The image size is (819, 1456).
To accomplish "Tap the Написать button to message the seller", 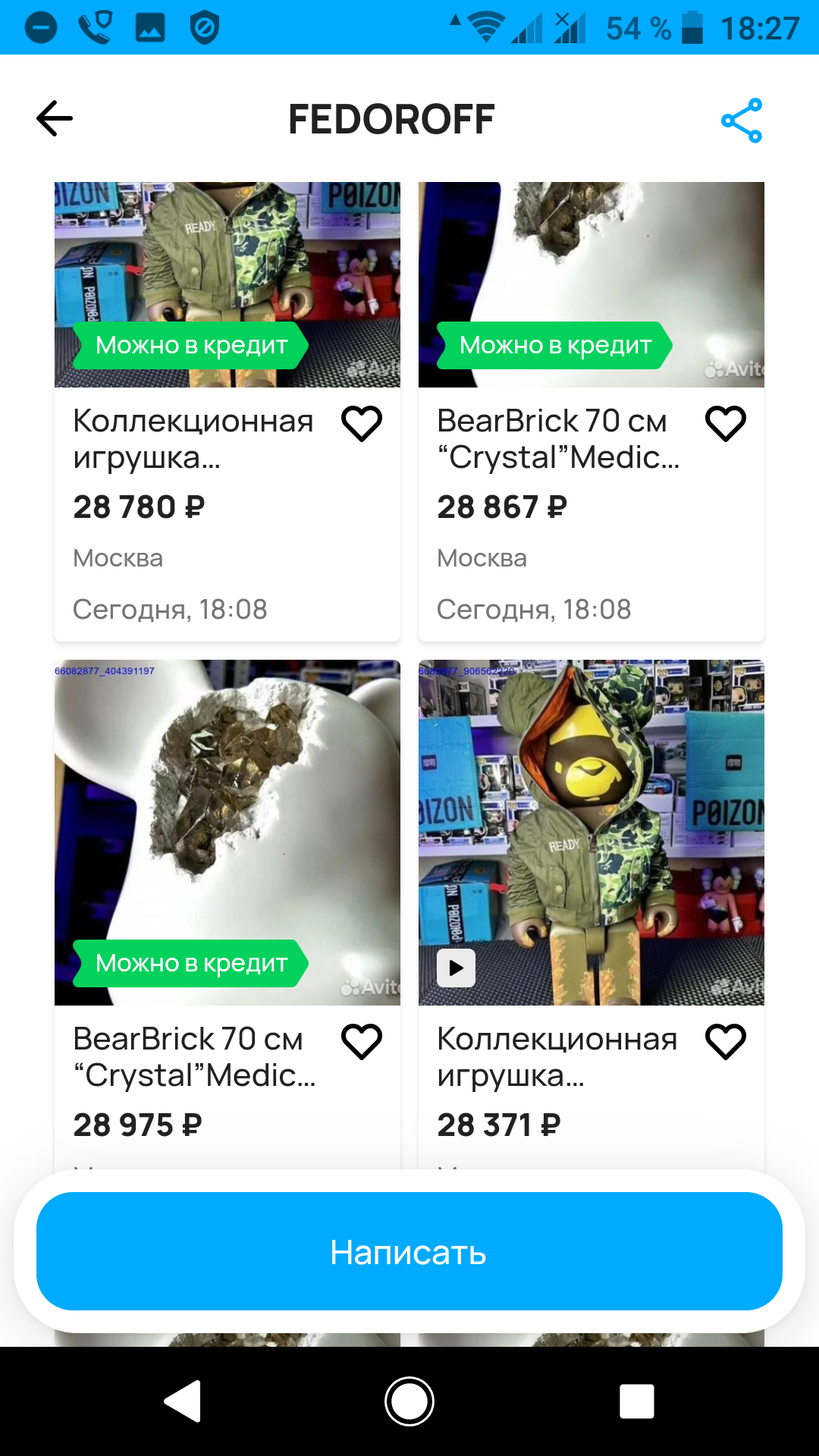I will click(x=409, y=1252).
